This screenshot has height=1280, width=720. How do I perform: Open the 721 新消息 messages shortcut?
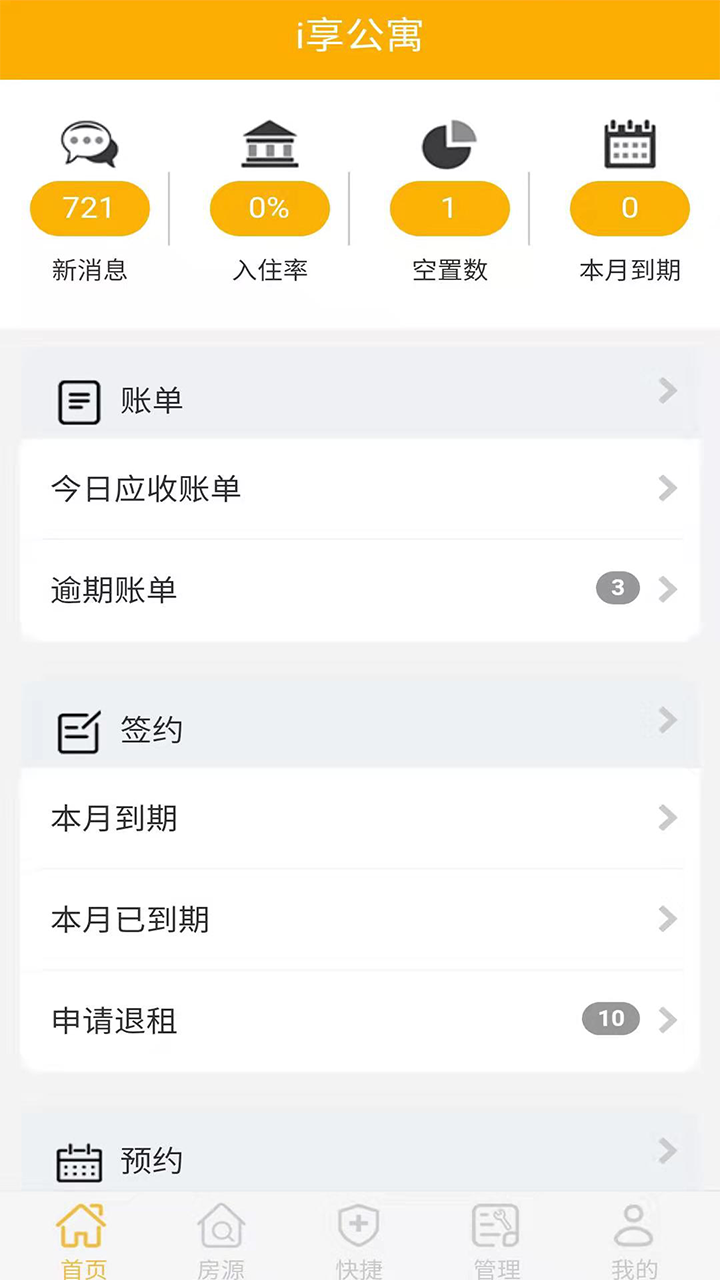[x=90, y=202]
